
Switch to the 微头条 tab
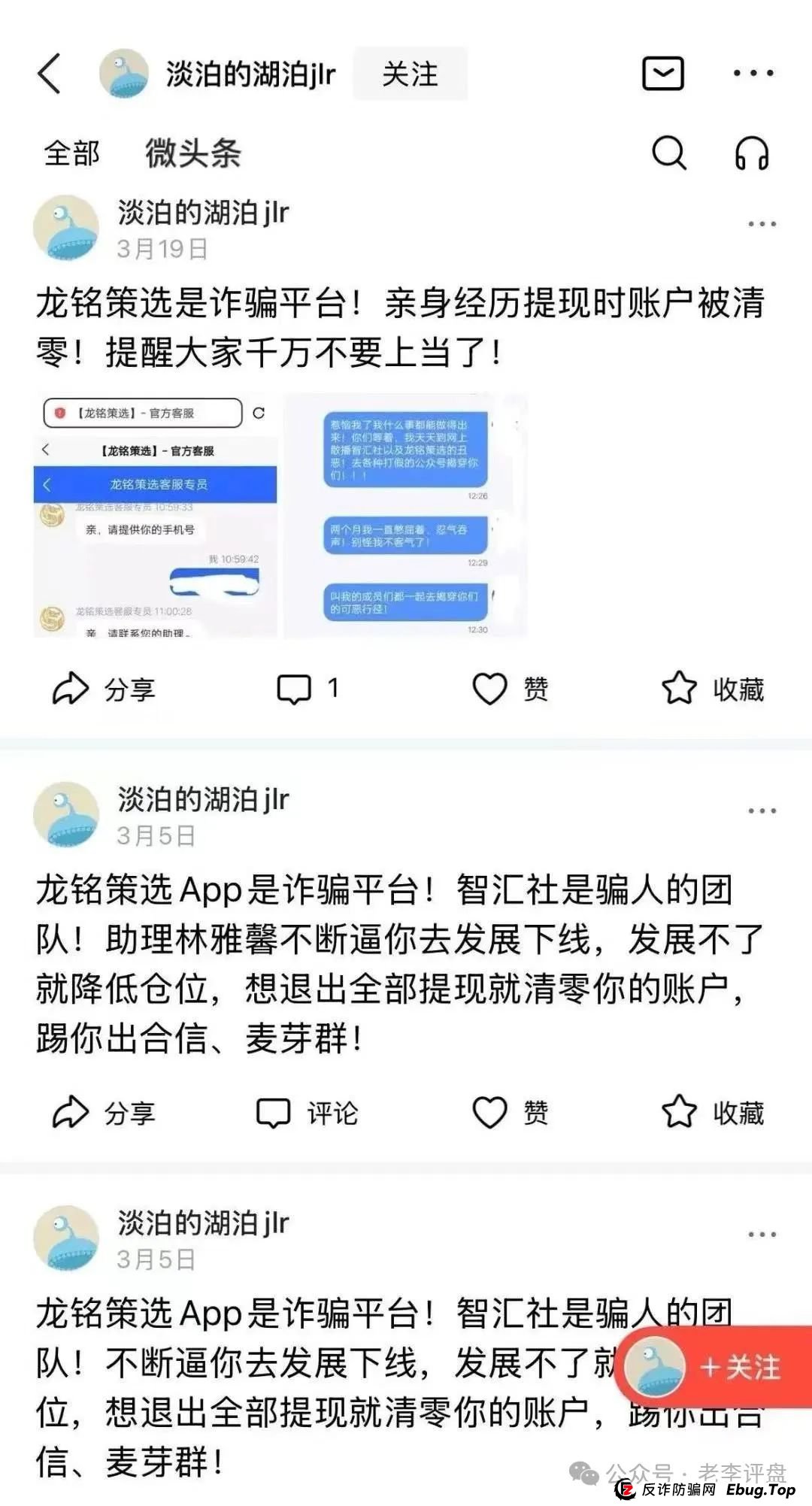[192, 154]
